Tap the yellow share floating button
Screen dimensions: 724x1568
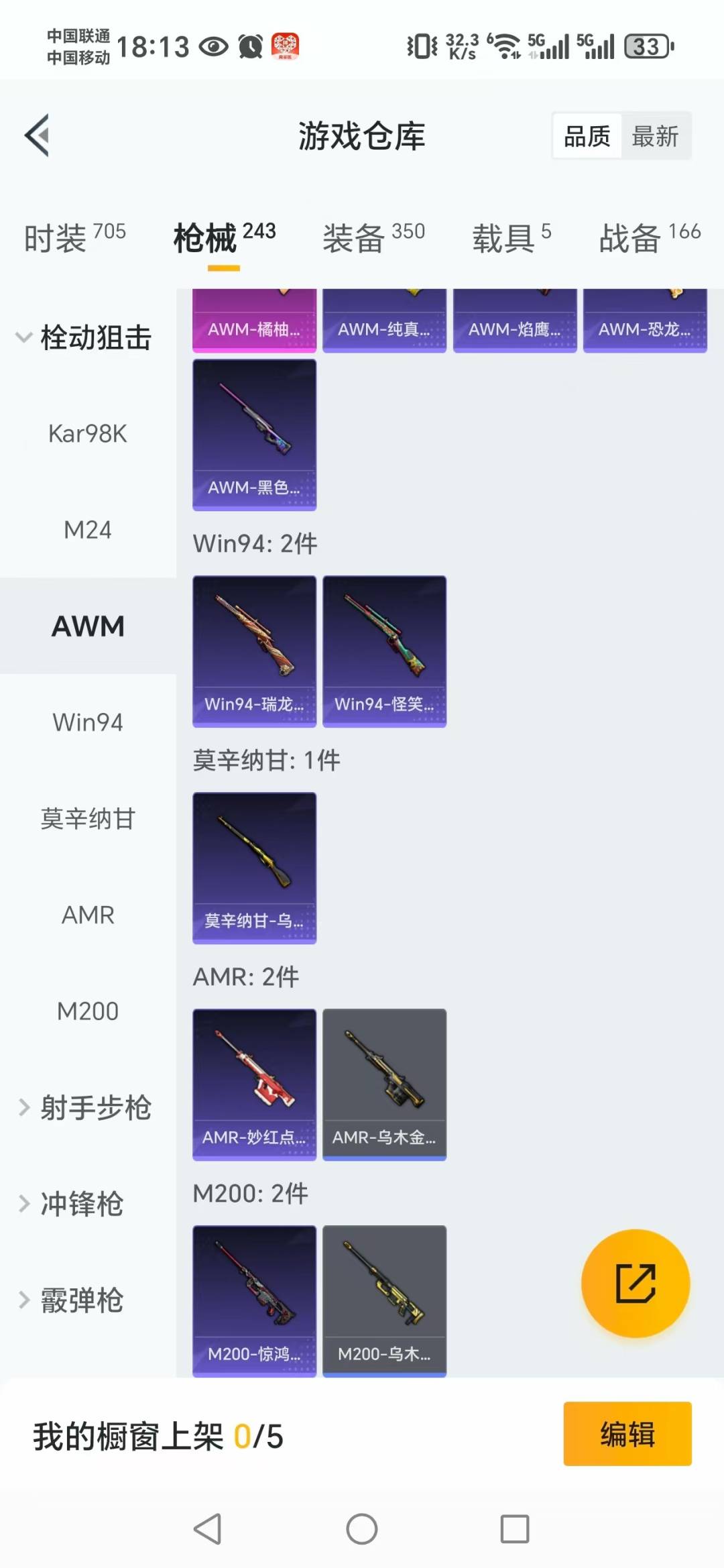pos(635,1283)
